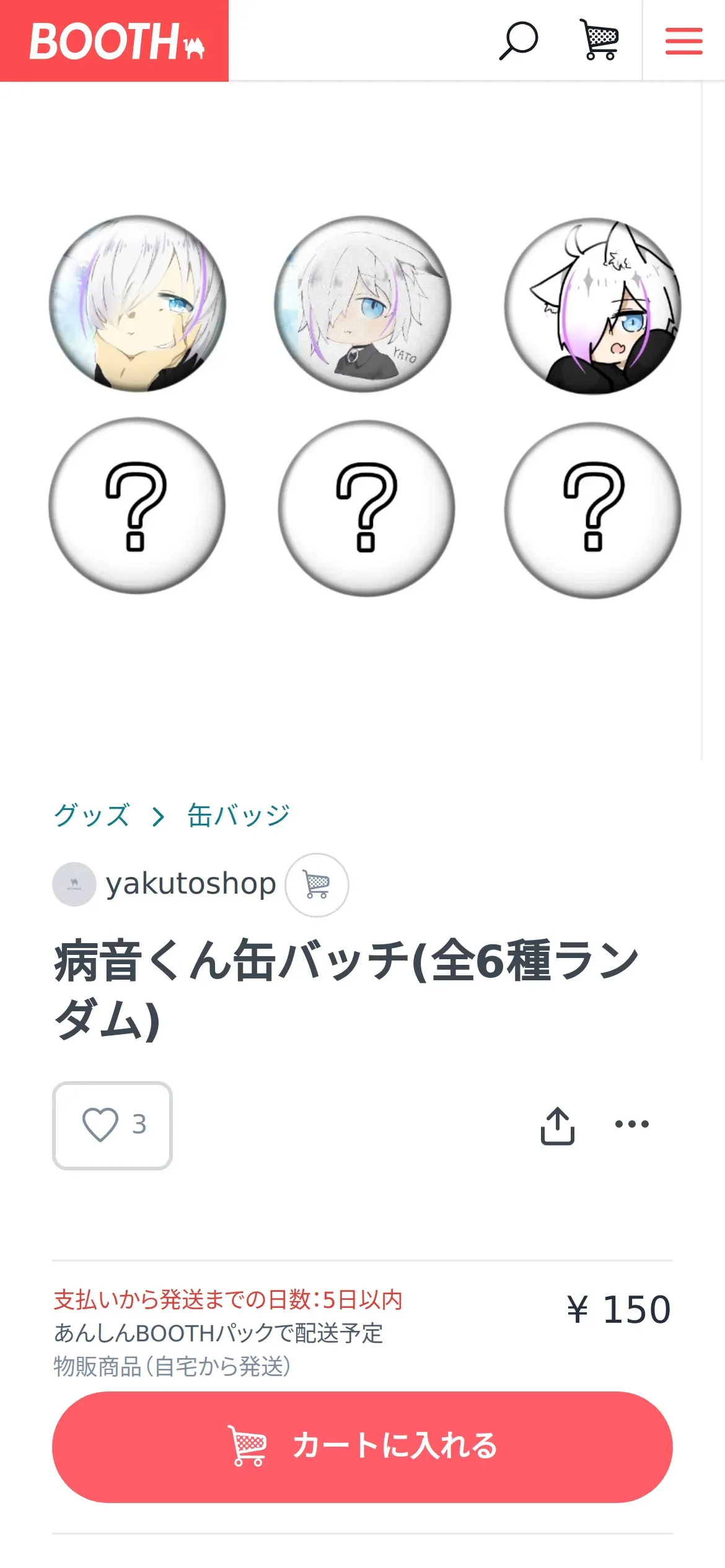Go to the 缶バッジ category
The height and width of the screenshot is (1568, 725).
[x=239, y=816]
